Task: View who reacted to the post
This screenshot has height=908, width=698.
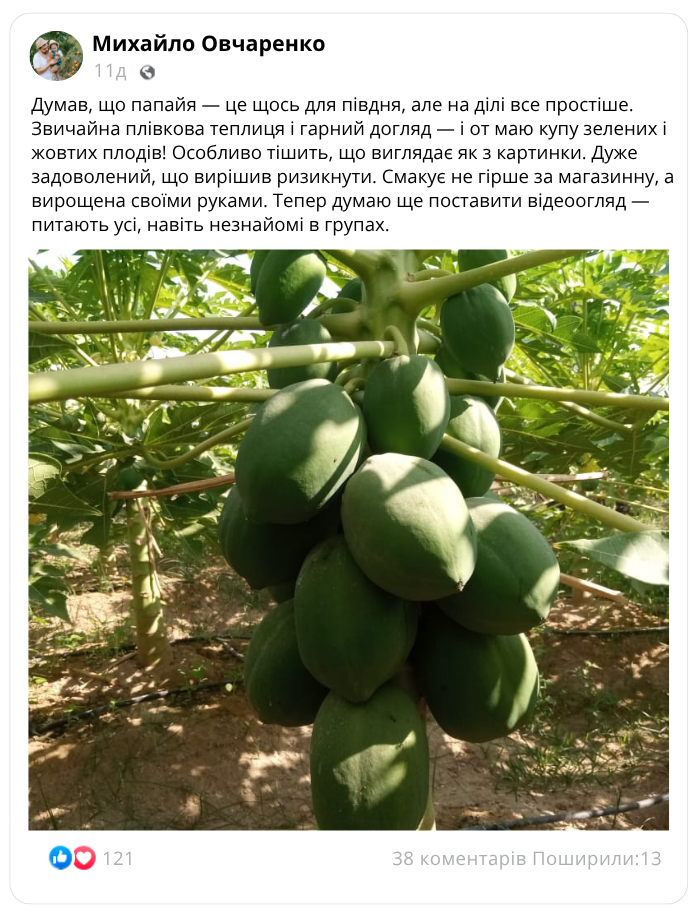Action: (x=91, y=858)
